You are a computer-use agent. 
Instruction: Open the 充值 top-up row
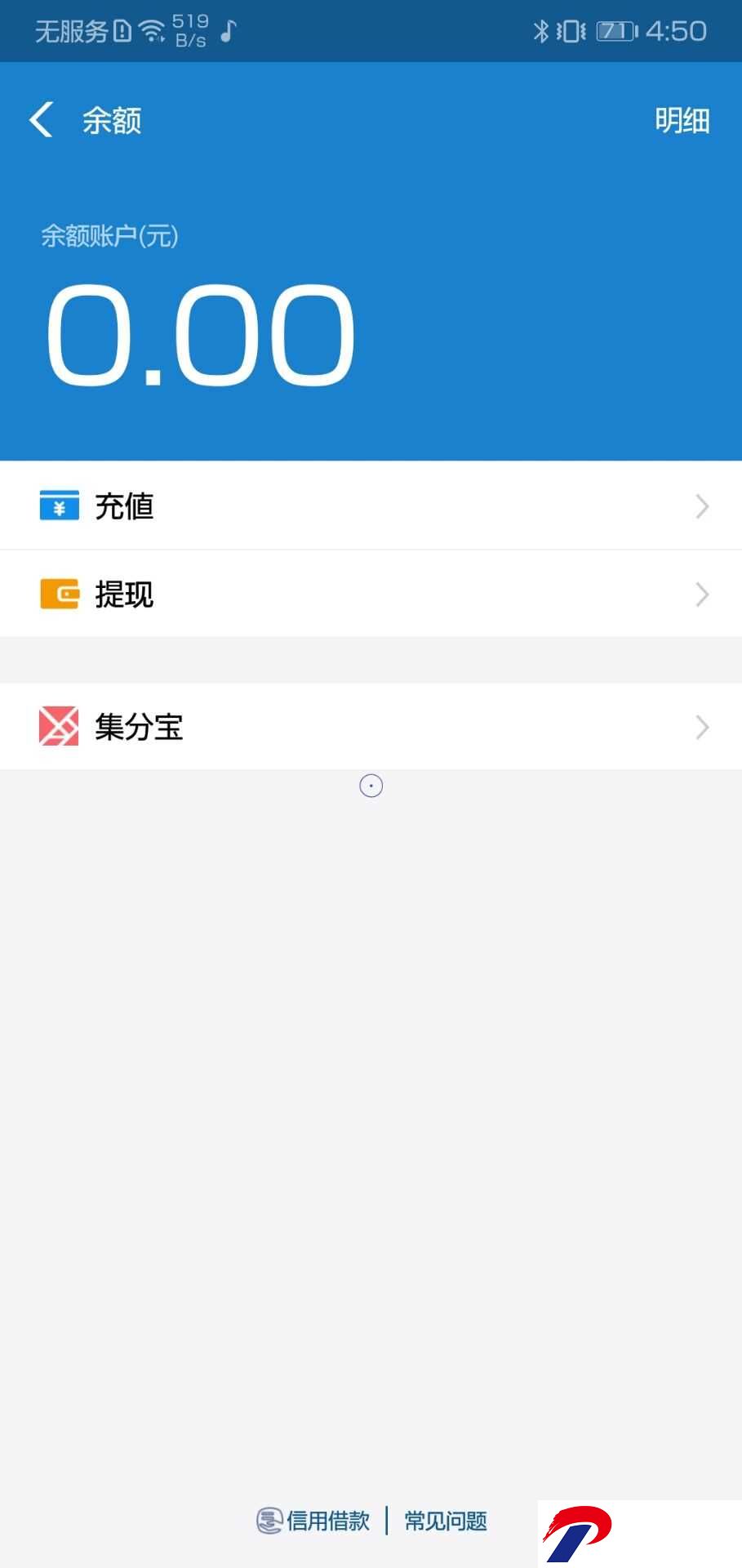pyautogui.click(x=371, y=506)
